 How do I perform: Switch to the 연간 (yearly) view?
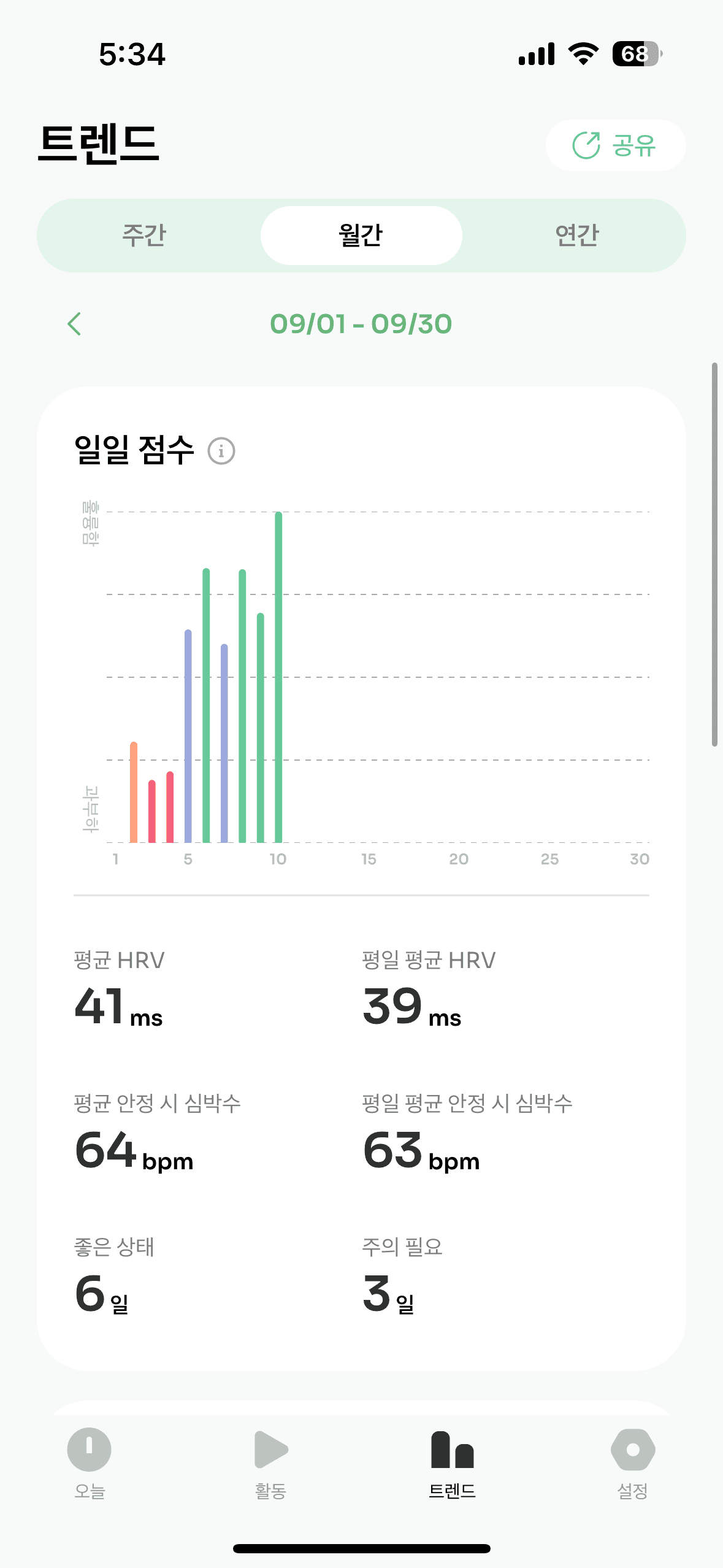point(577,235)
